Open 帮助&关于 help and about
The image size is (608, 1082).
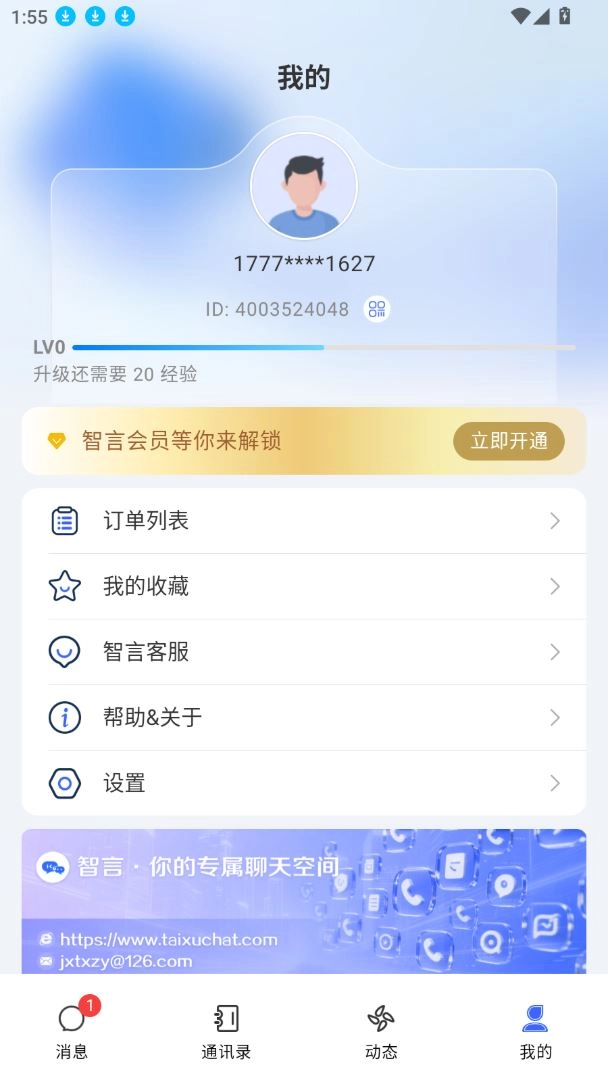point(304,717)
